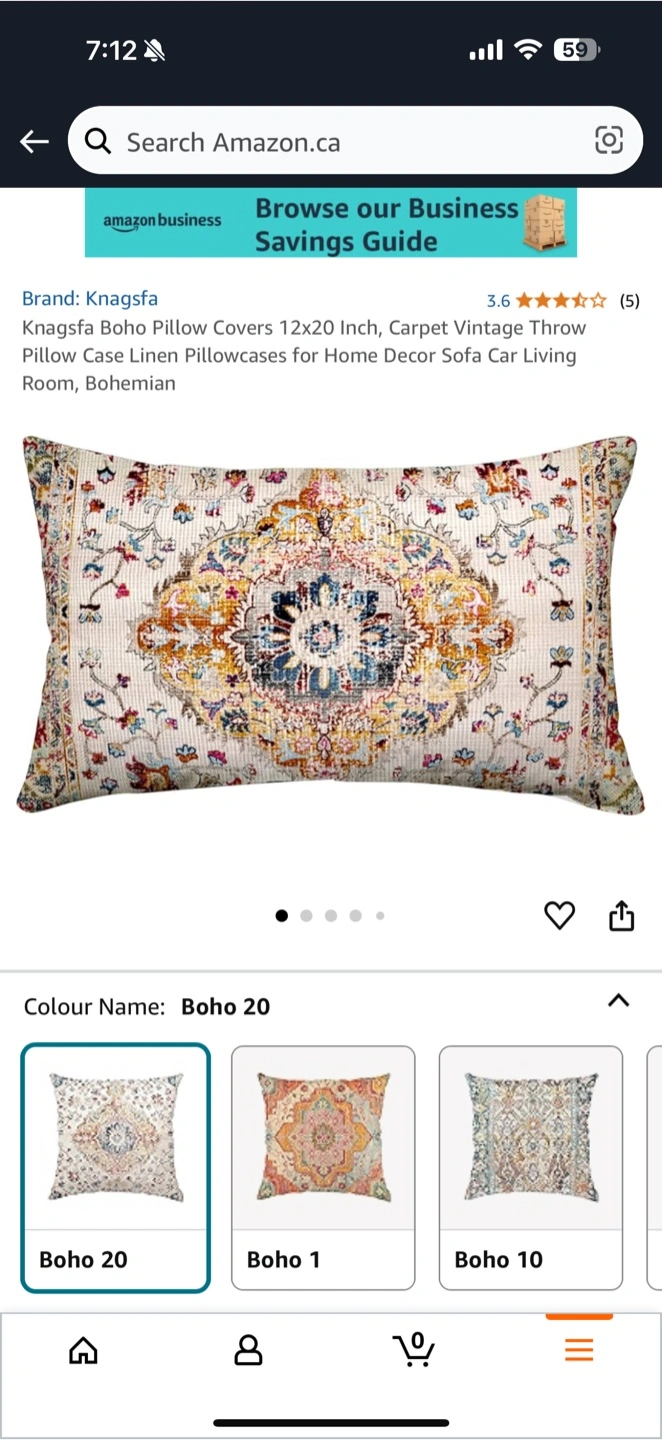Add item to wish list heart
Screen dimensions: 662x1440
click(x=559, y=915)
